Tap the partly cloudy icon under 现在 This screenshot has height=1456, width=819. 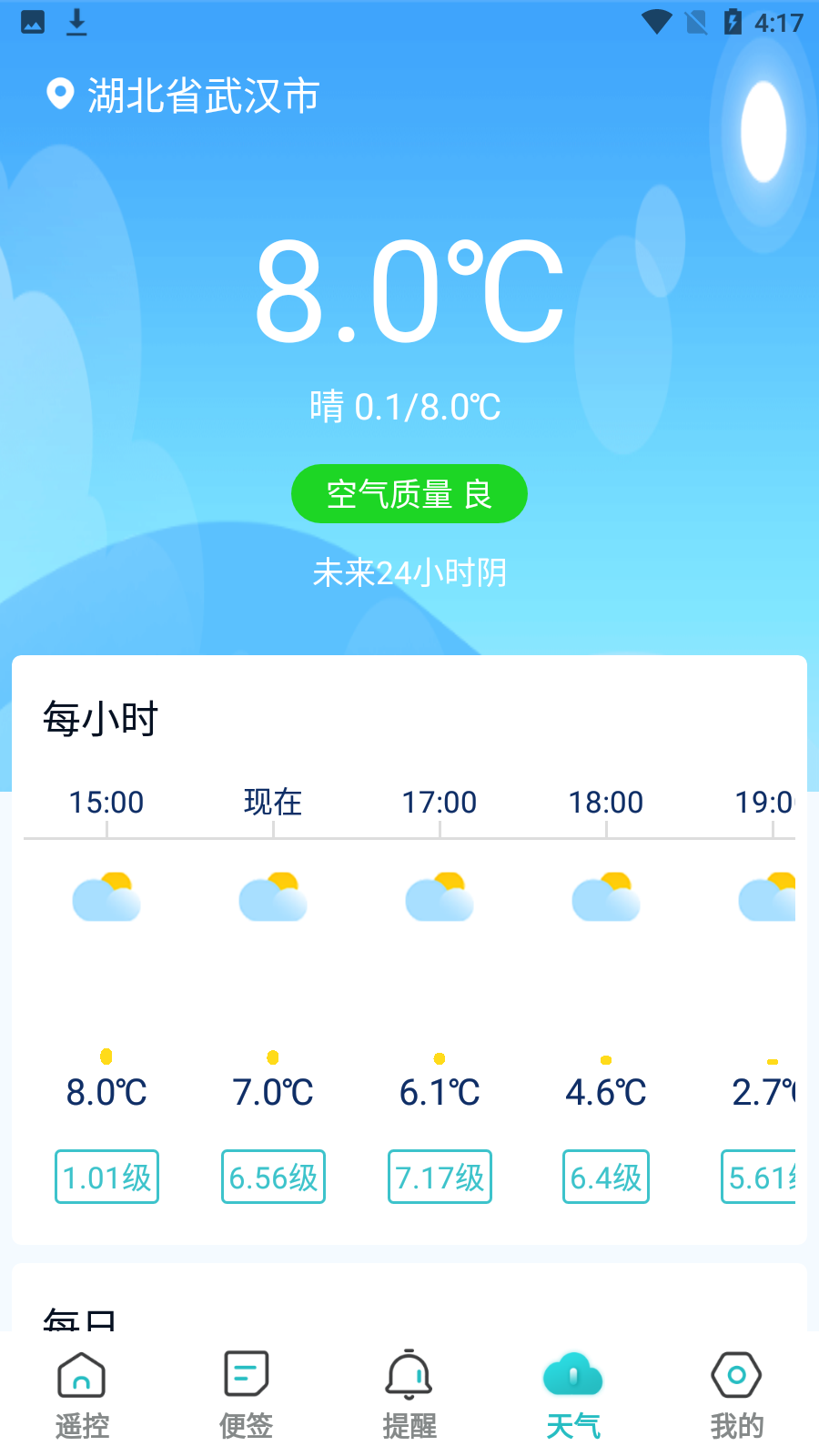tap(273, 898)
